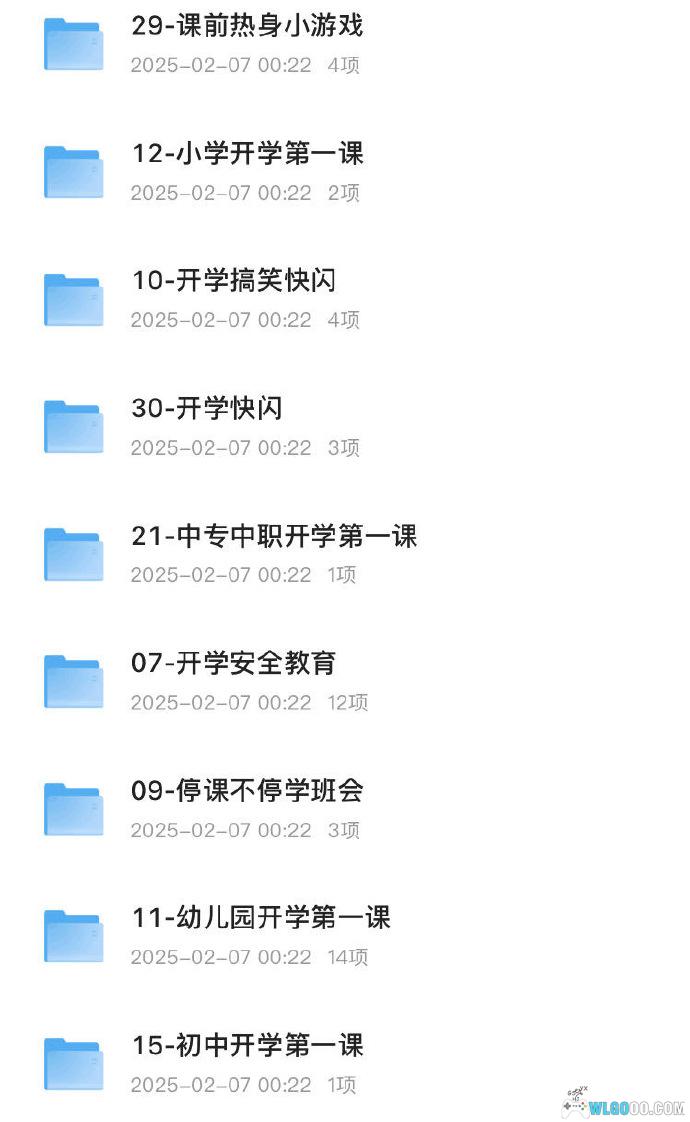Screen dimensions: 690x1122
Task: Open folder 09-停课不停学班会
Action: [247, 791]
